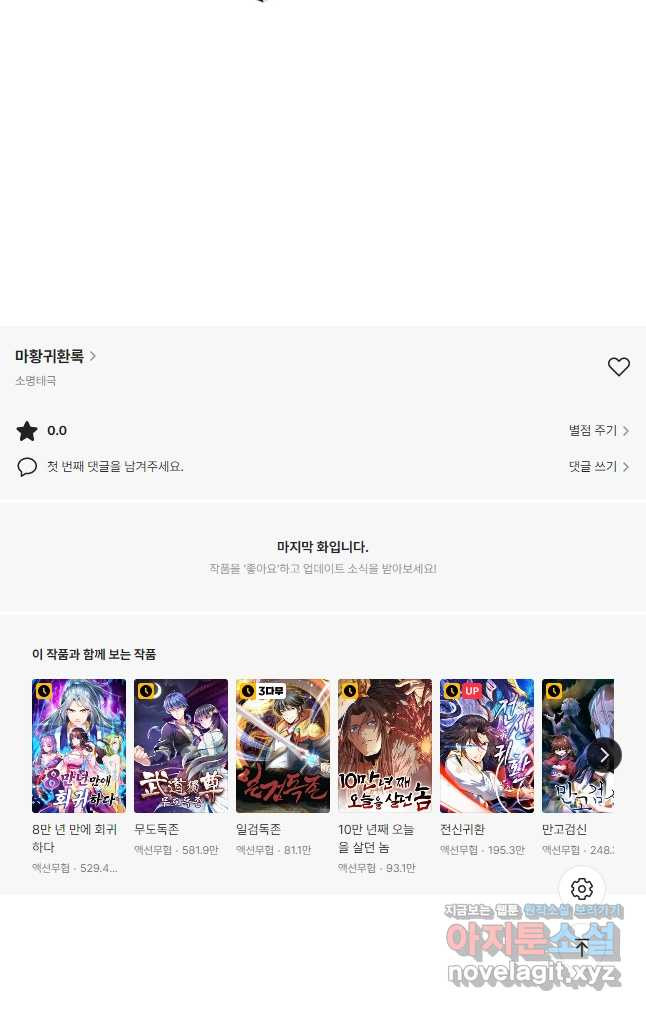Open the 전신귀환 card
The width and height of the screenshot is (646, 1011).
pos(487,746)
